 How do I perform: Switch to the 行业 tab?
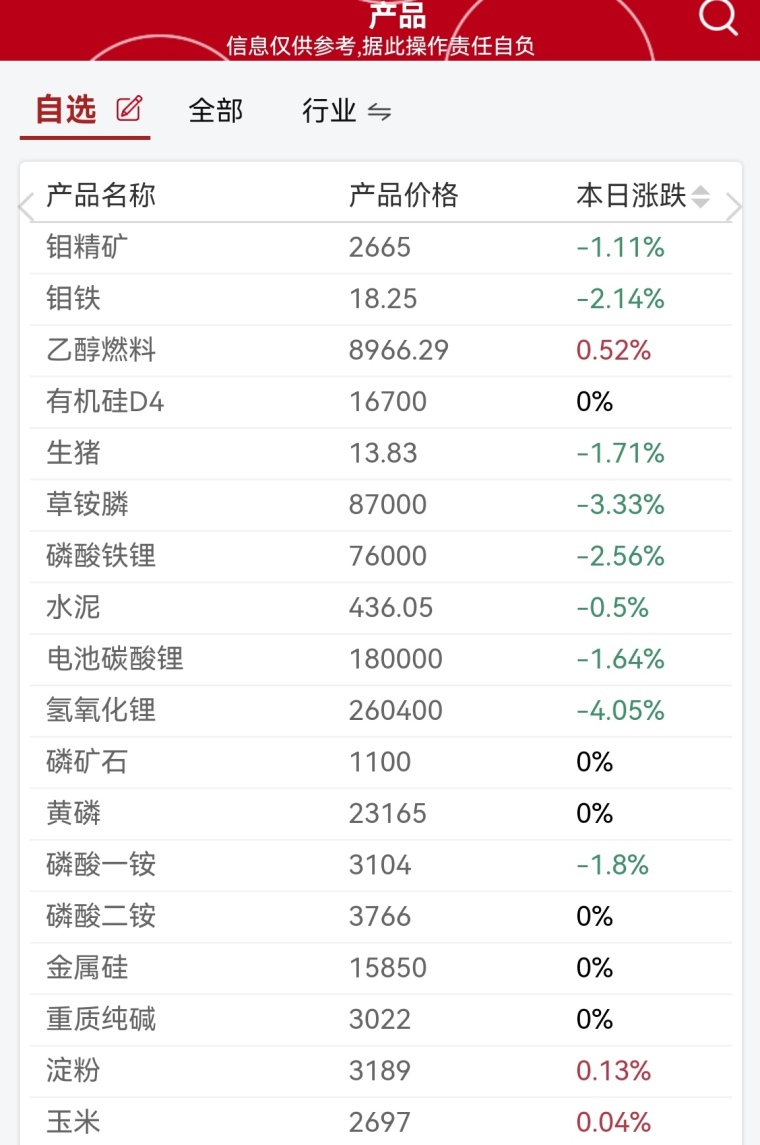click(x=345, y=110)
